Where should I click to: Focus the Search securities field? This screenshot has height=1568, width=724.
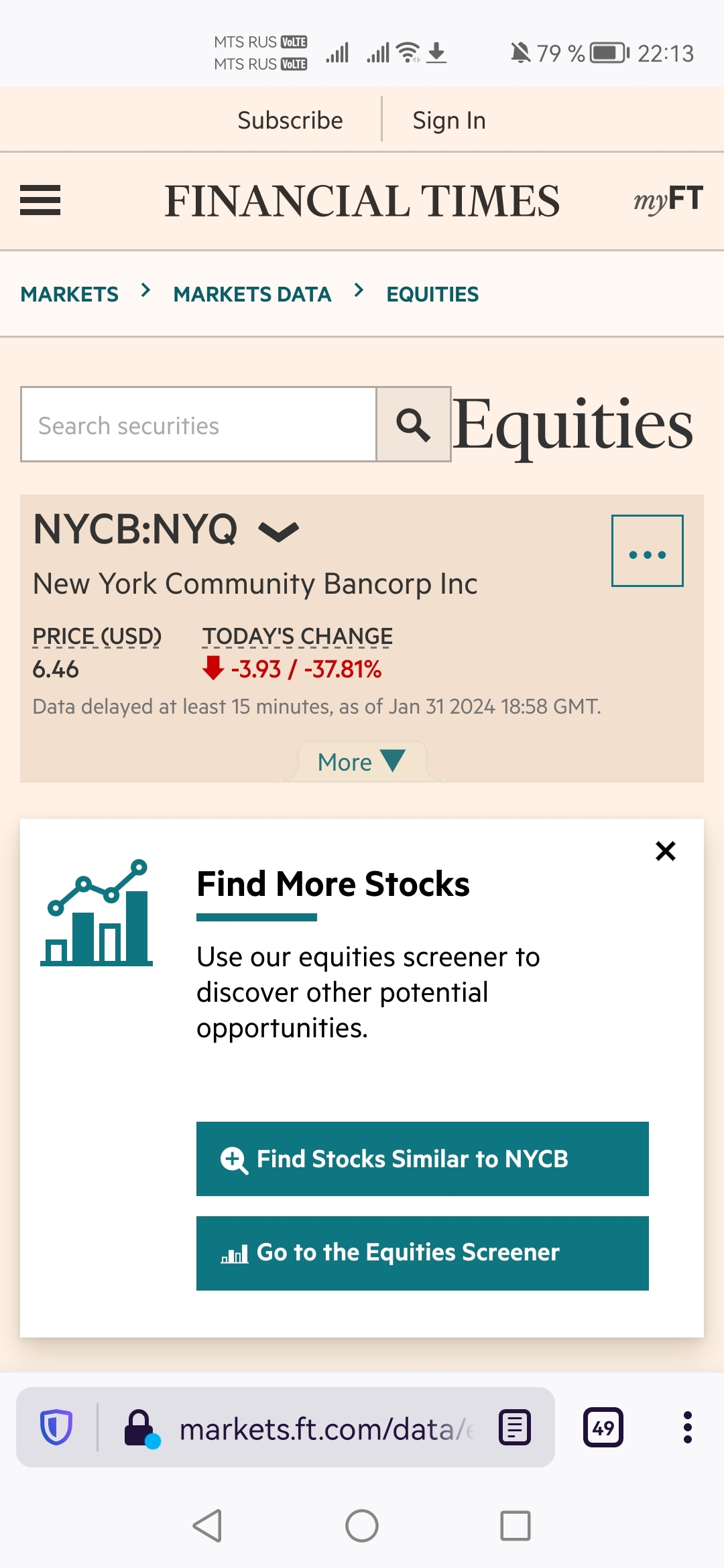[x=198, y=424]
